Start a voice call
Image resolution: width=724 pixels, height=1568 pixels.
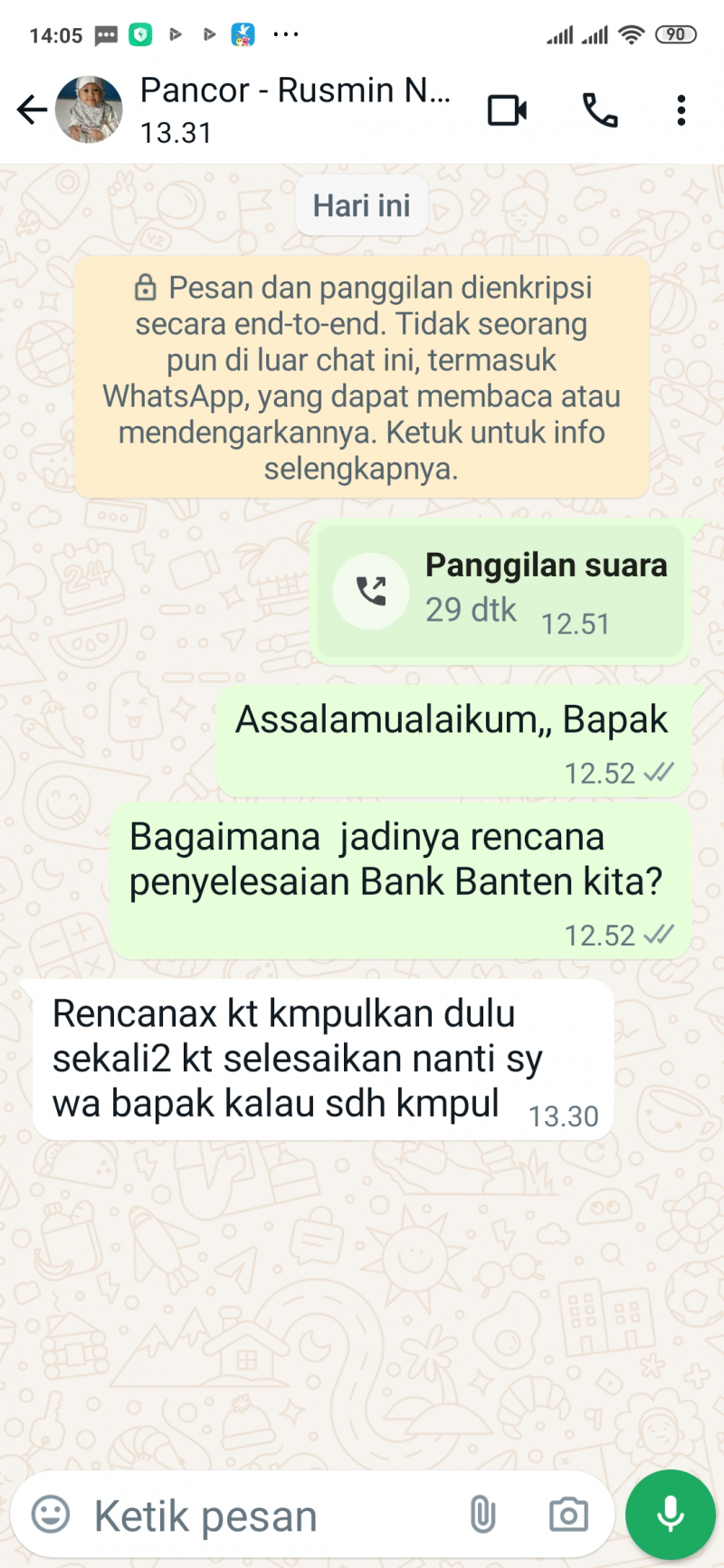599,110
